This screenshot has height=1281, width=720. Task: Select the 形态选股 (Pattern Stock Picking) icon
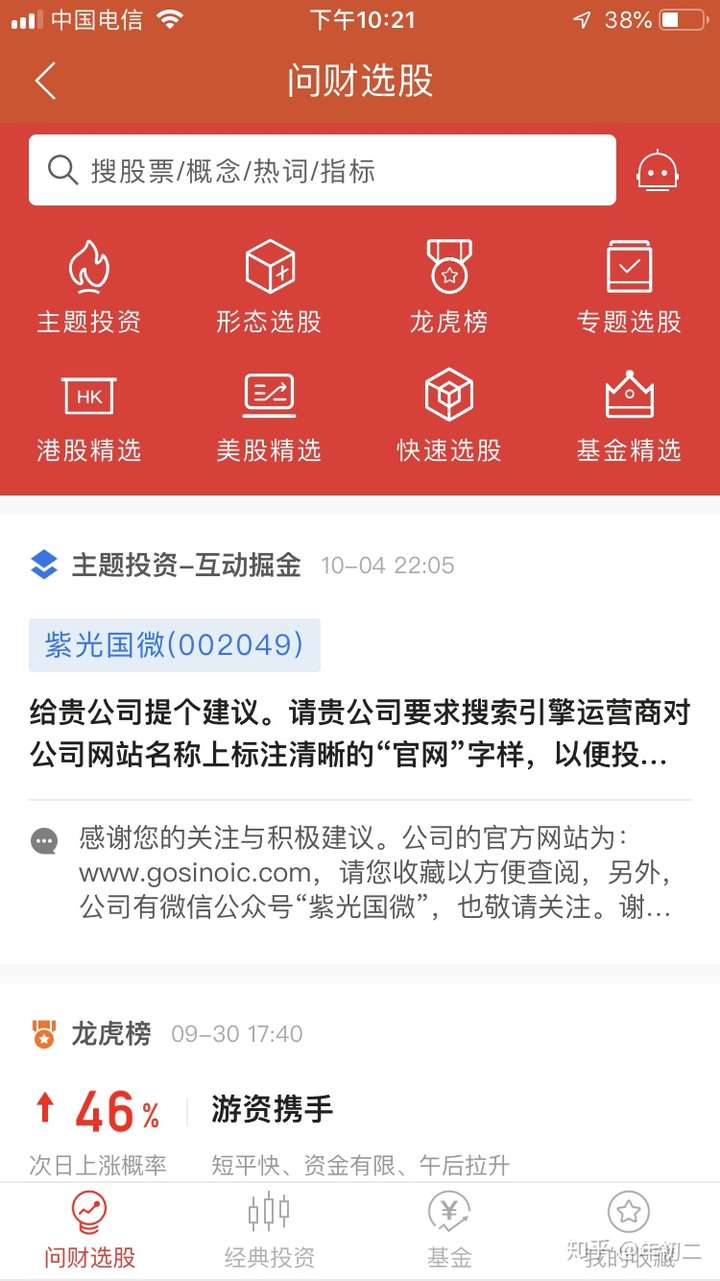268,285
